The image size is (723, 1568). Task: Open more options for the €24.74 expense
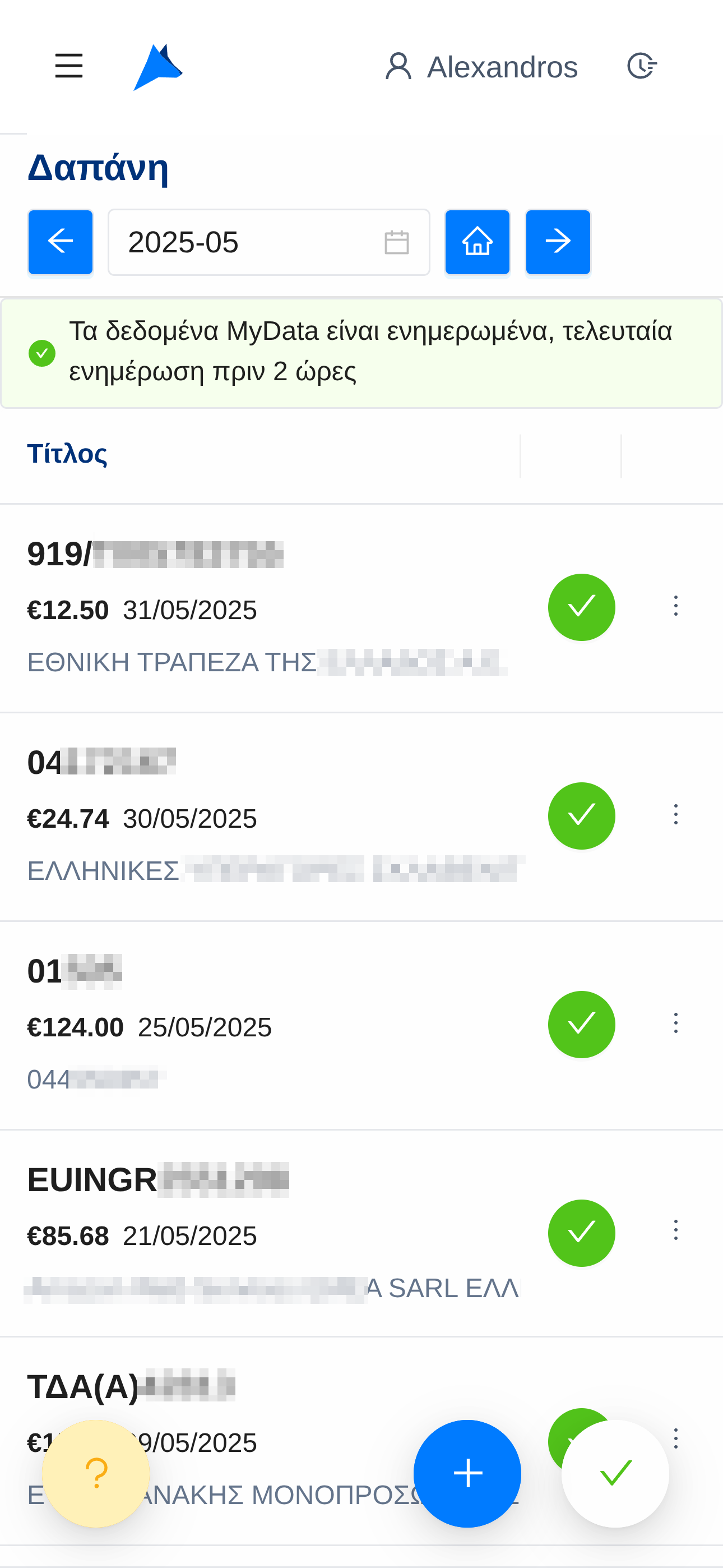tap(675, 814)
